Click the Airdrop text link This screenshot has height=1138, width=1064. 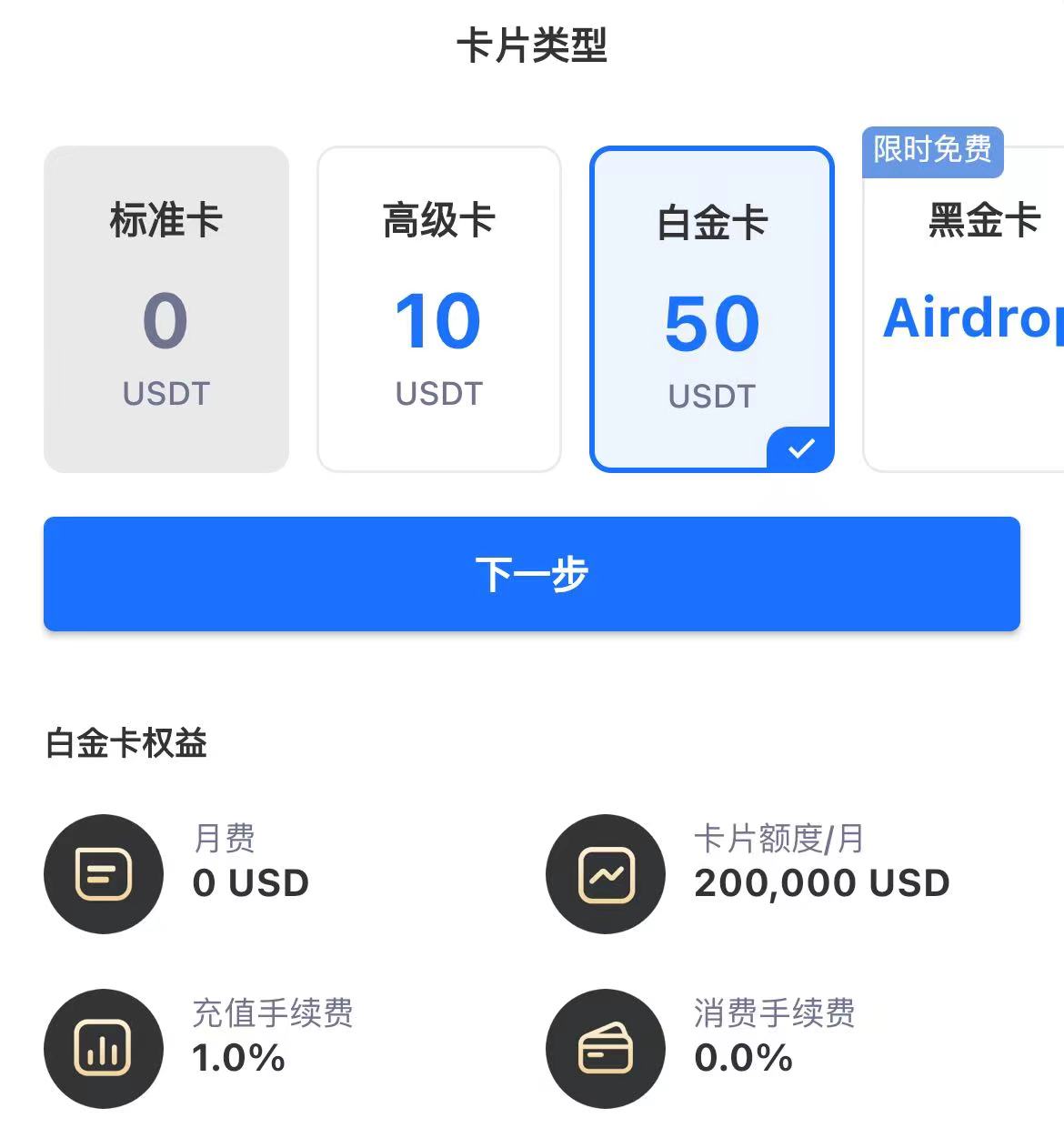pyautogui.click(x=973, y=318)
